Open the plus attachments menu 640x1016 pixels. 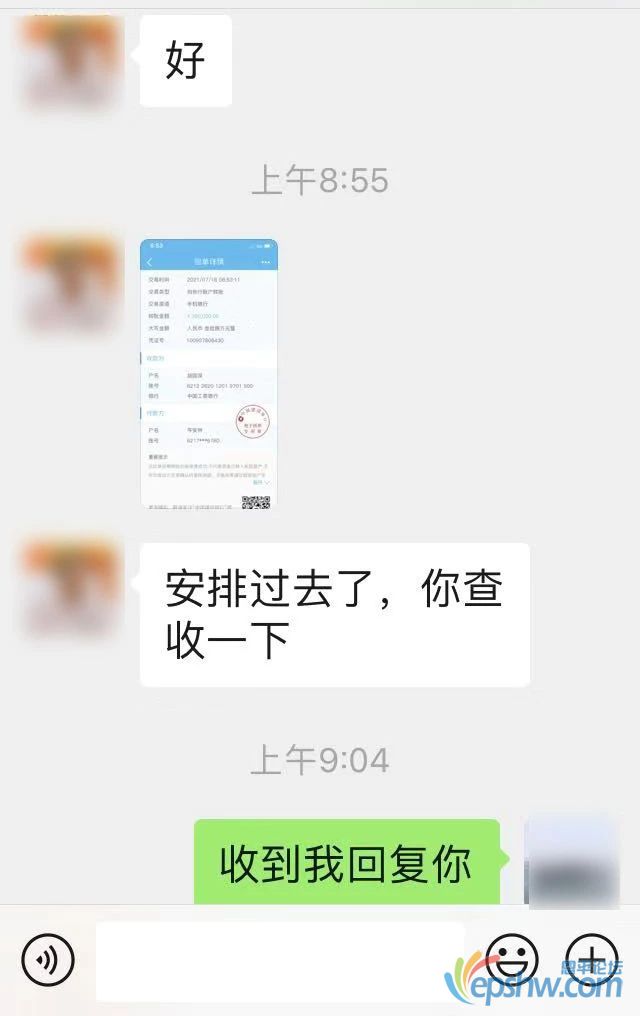pyautogui.click(x=592, y=960)
